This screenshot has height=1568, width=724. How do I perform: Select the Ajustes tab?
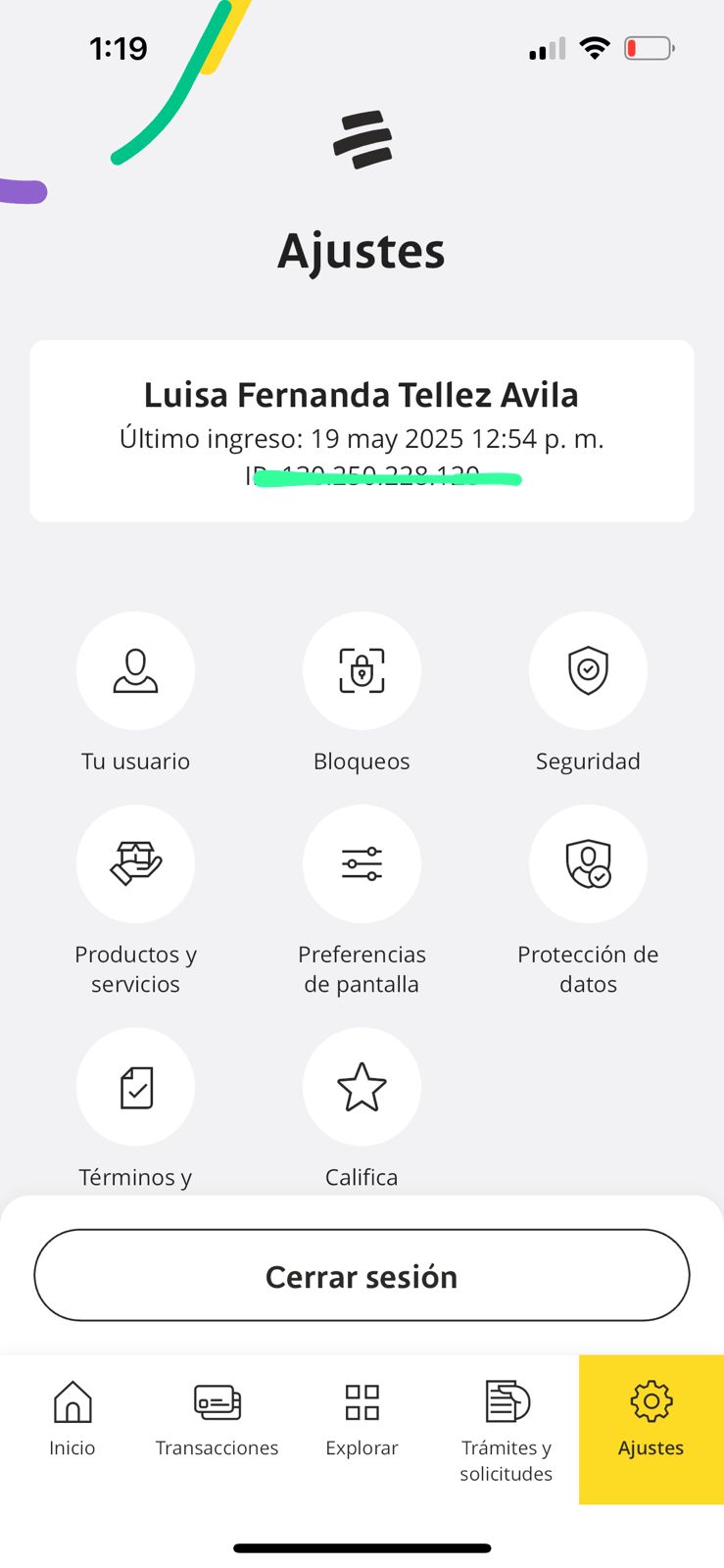651,1418
